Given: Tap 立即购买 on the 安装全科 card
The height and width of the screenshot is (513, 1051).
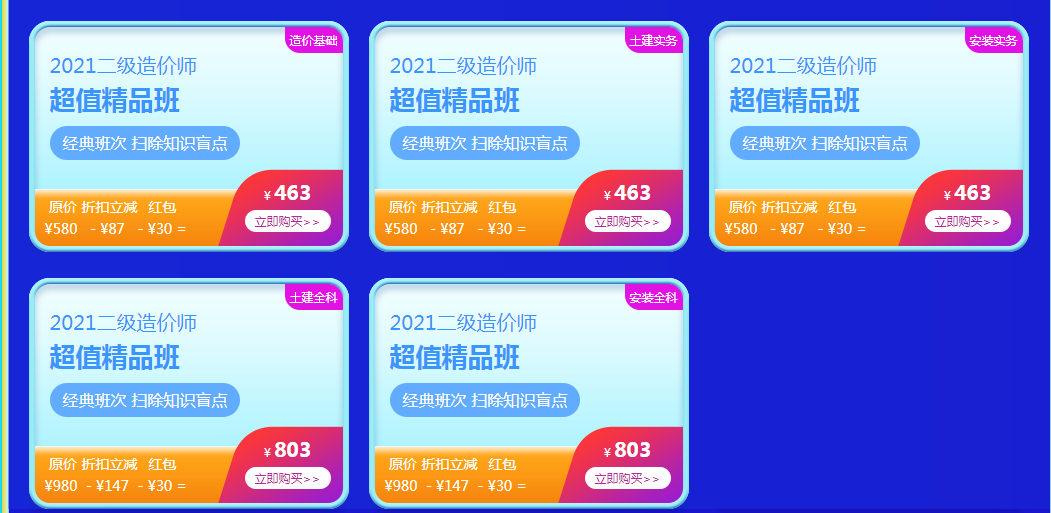Looking at the screenshot, I should click(x=627, y=479).
